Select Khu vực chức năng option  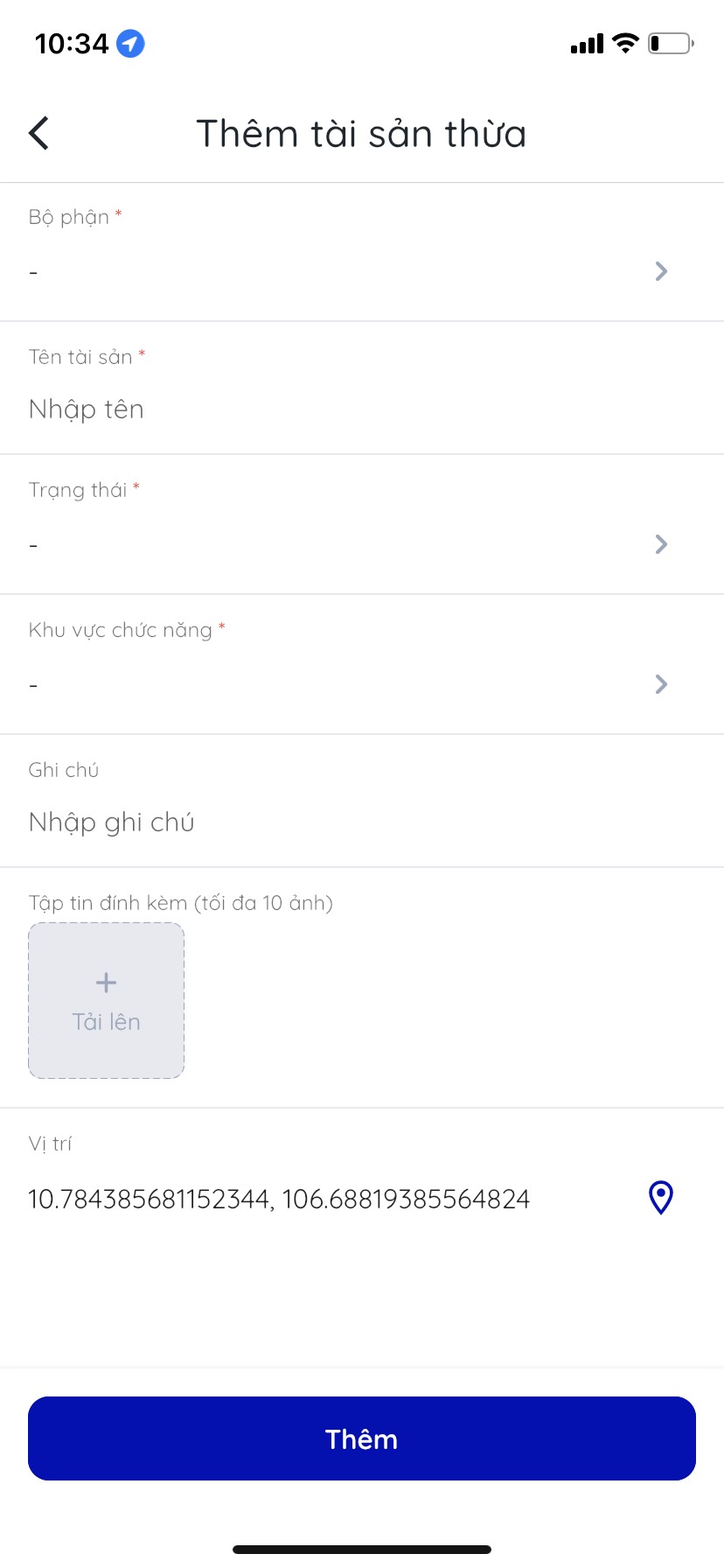(362, 684)
